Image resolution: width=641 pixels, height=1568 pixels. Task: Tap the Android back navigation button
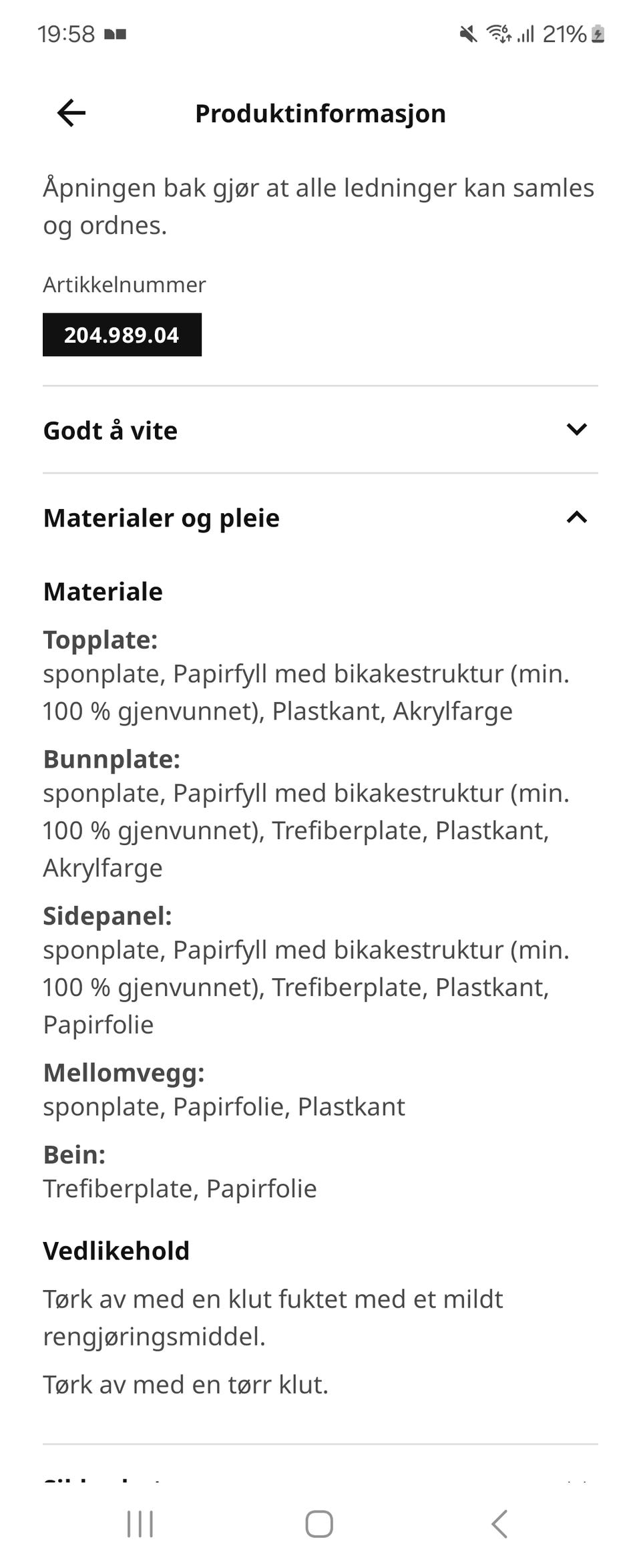click(499, 1524)
